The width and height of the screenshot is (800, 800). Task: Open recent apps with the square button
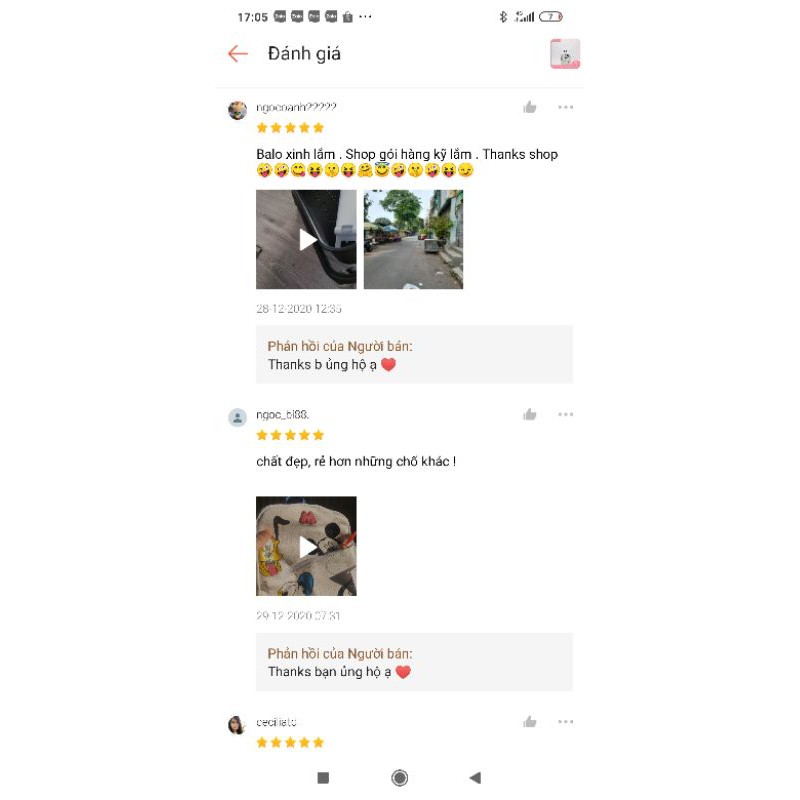[x=323, y=778]
